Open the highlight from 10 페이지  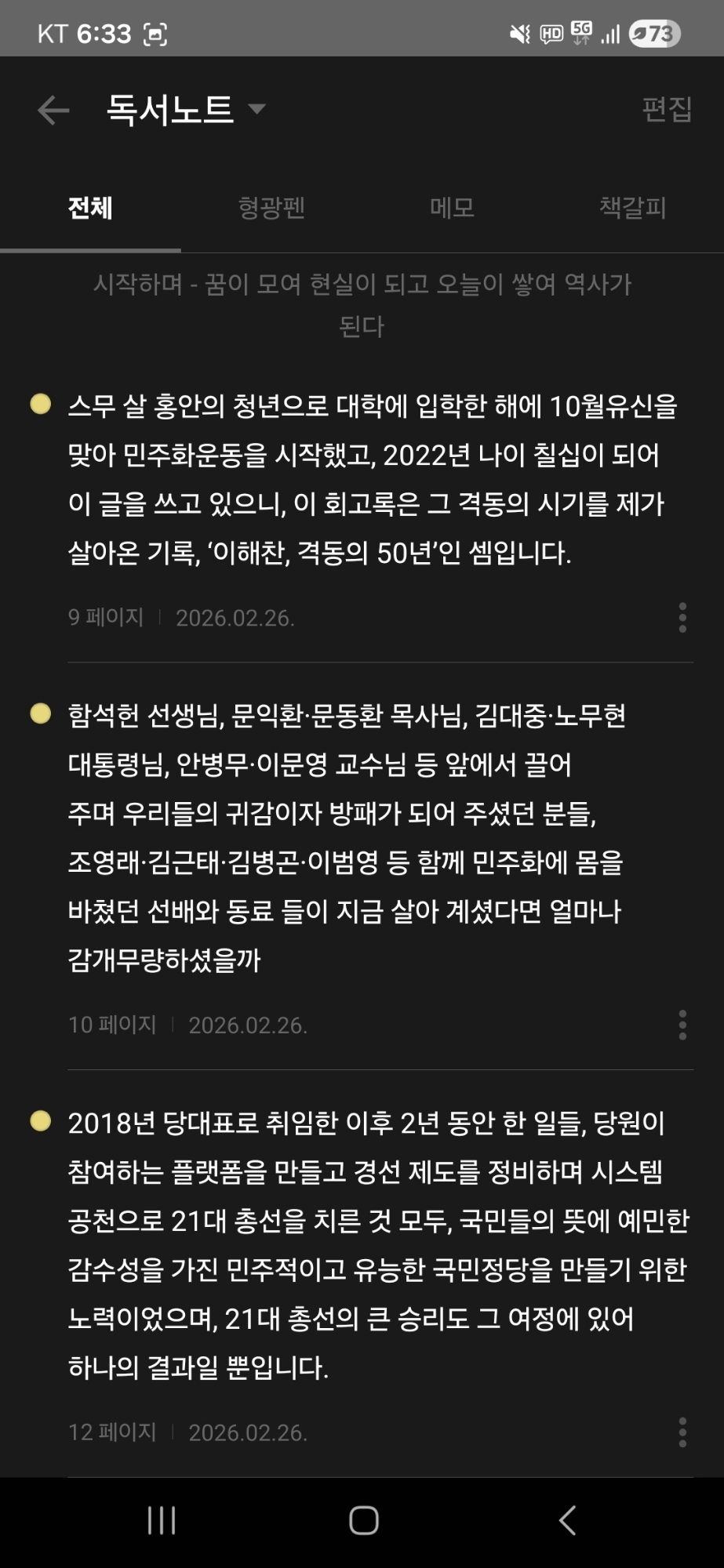[x=345, y=837]
